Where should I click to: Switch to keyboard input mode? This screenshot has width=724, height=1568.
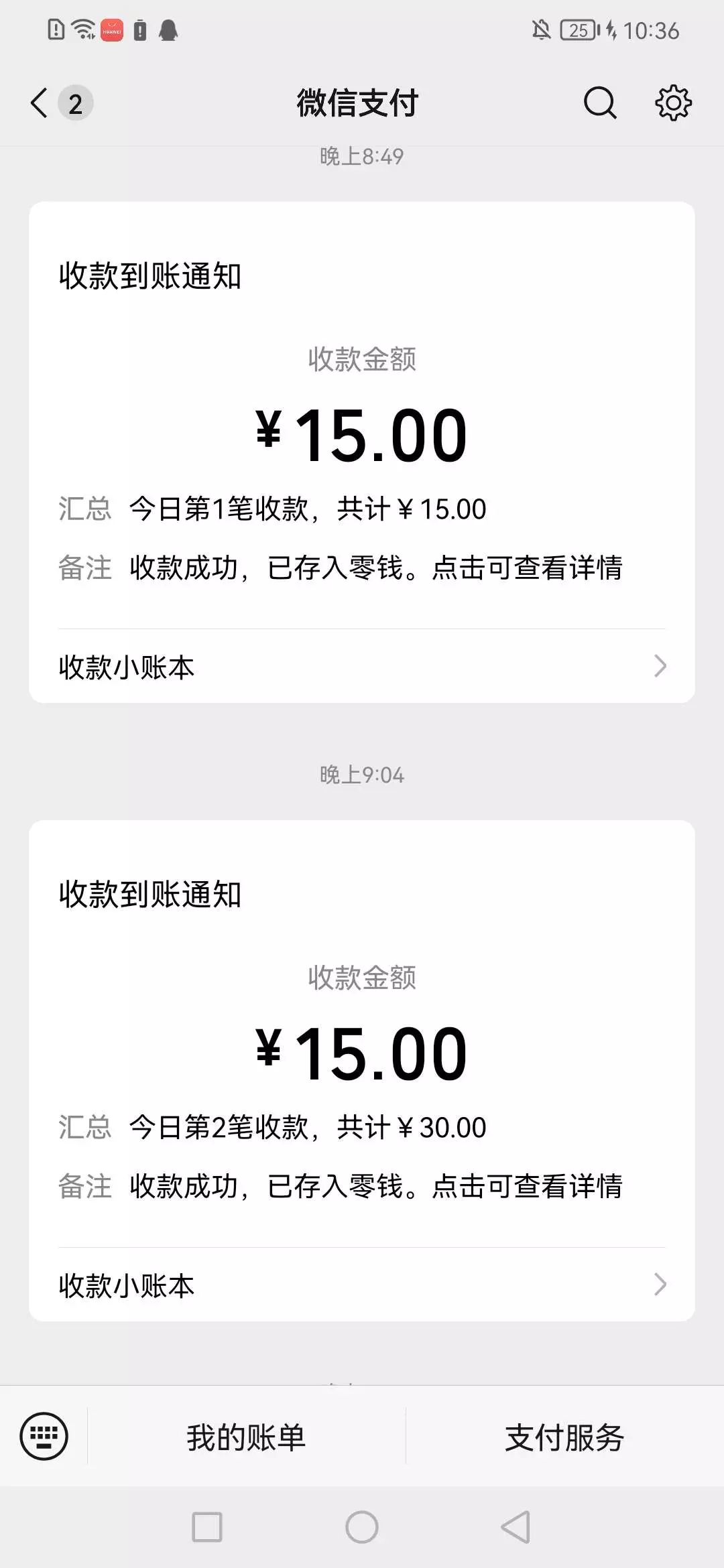(44, 1436)
